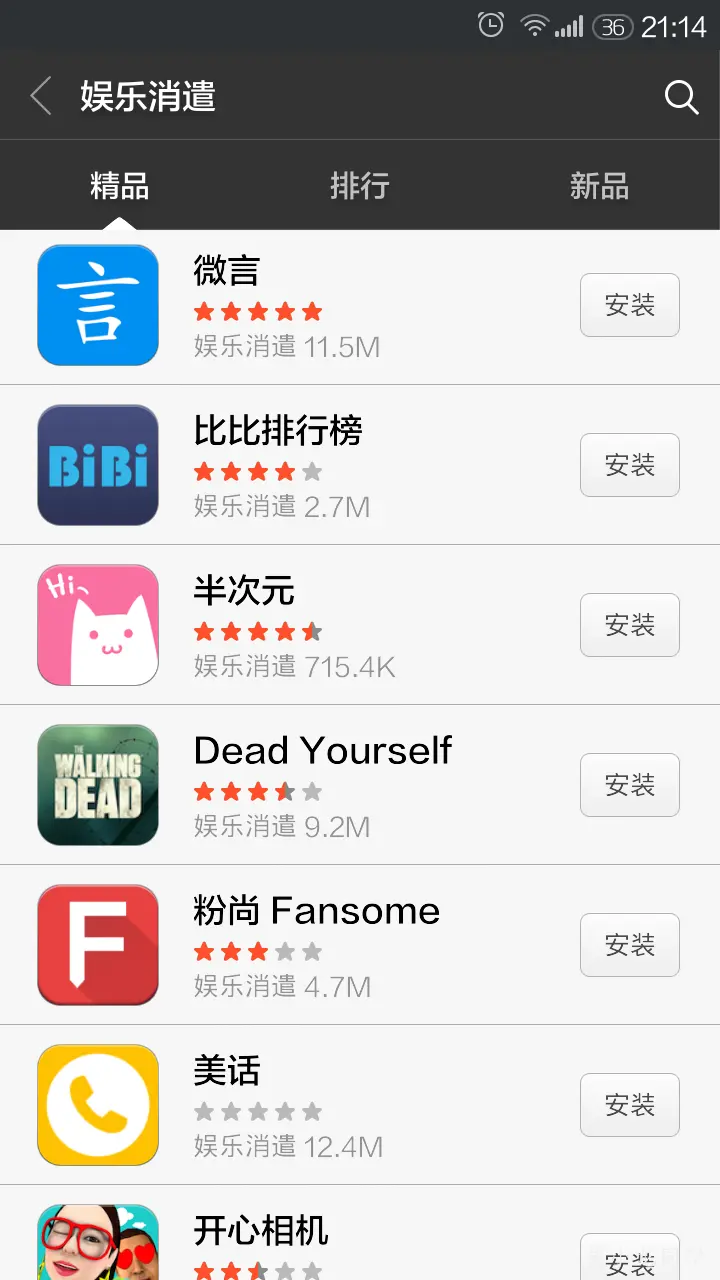Install 比比排行榜
The width and height of the screenshot is (720, 1280).
630,465
